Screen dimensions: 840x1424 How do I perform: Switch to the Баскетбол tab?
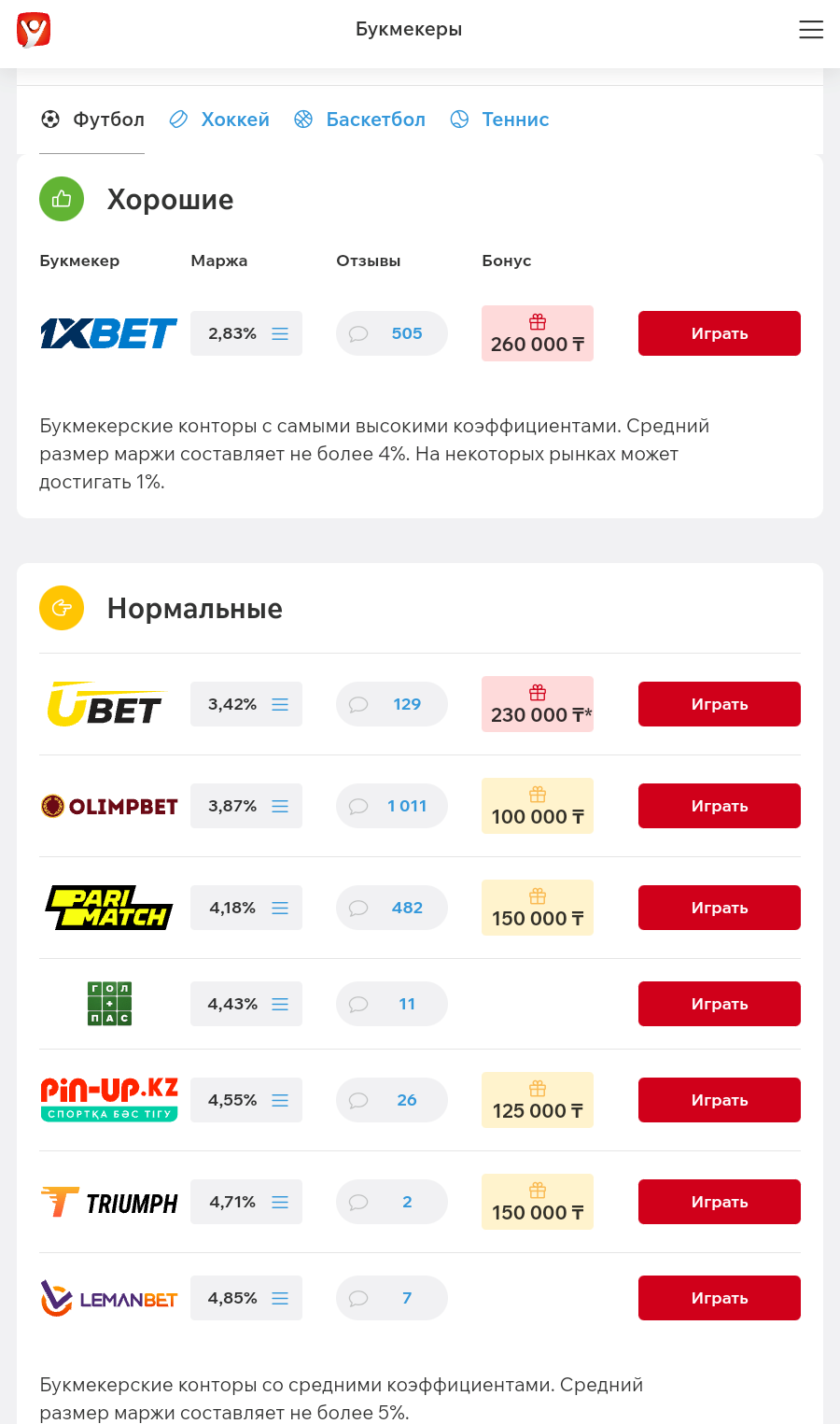coord(359,120)
